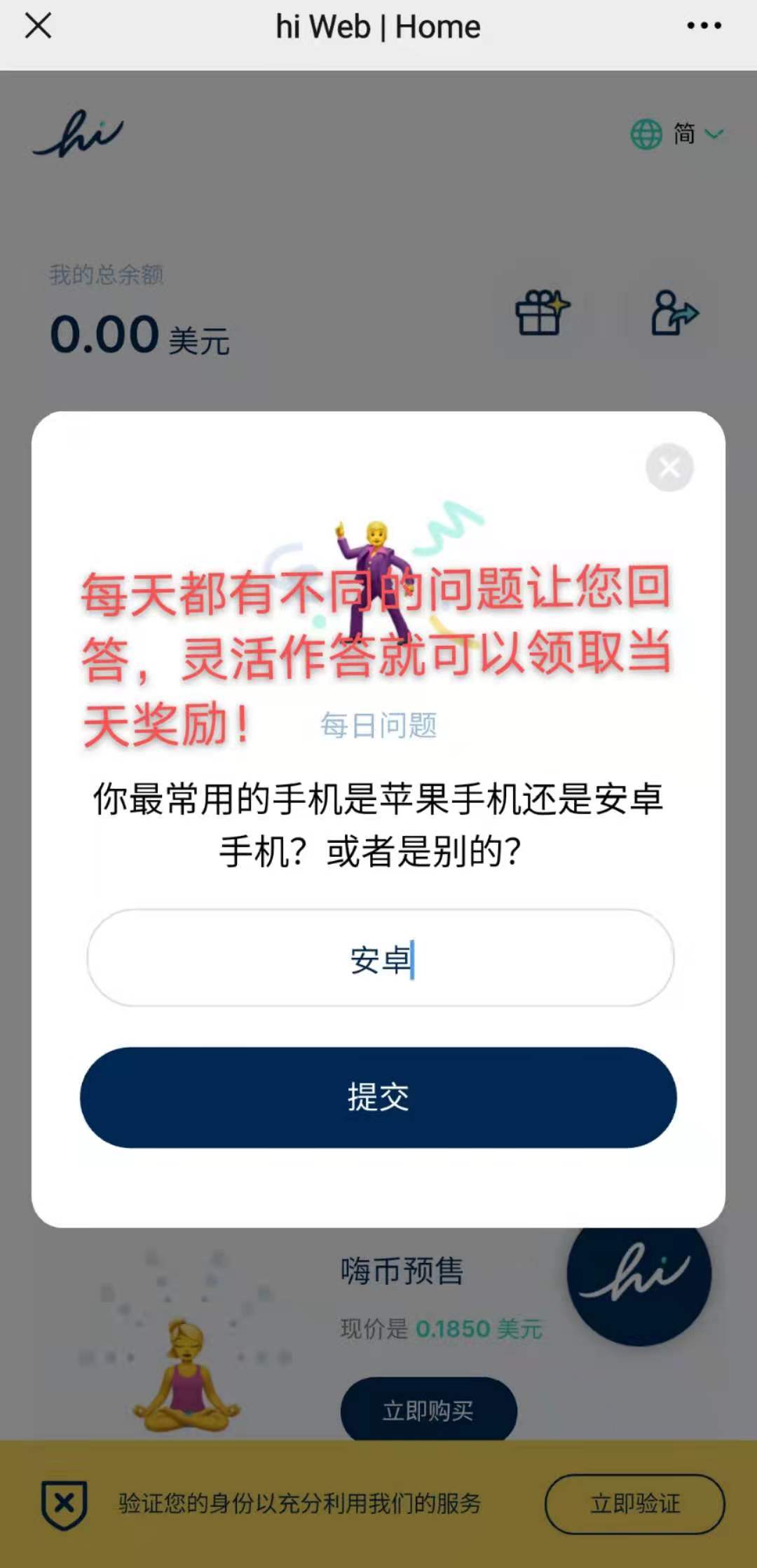Close the daily question popup
The height and width of the screenshot is (1568, 757).
[668, 466]
